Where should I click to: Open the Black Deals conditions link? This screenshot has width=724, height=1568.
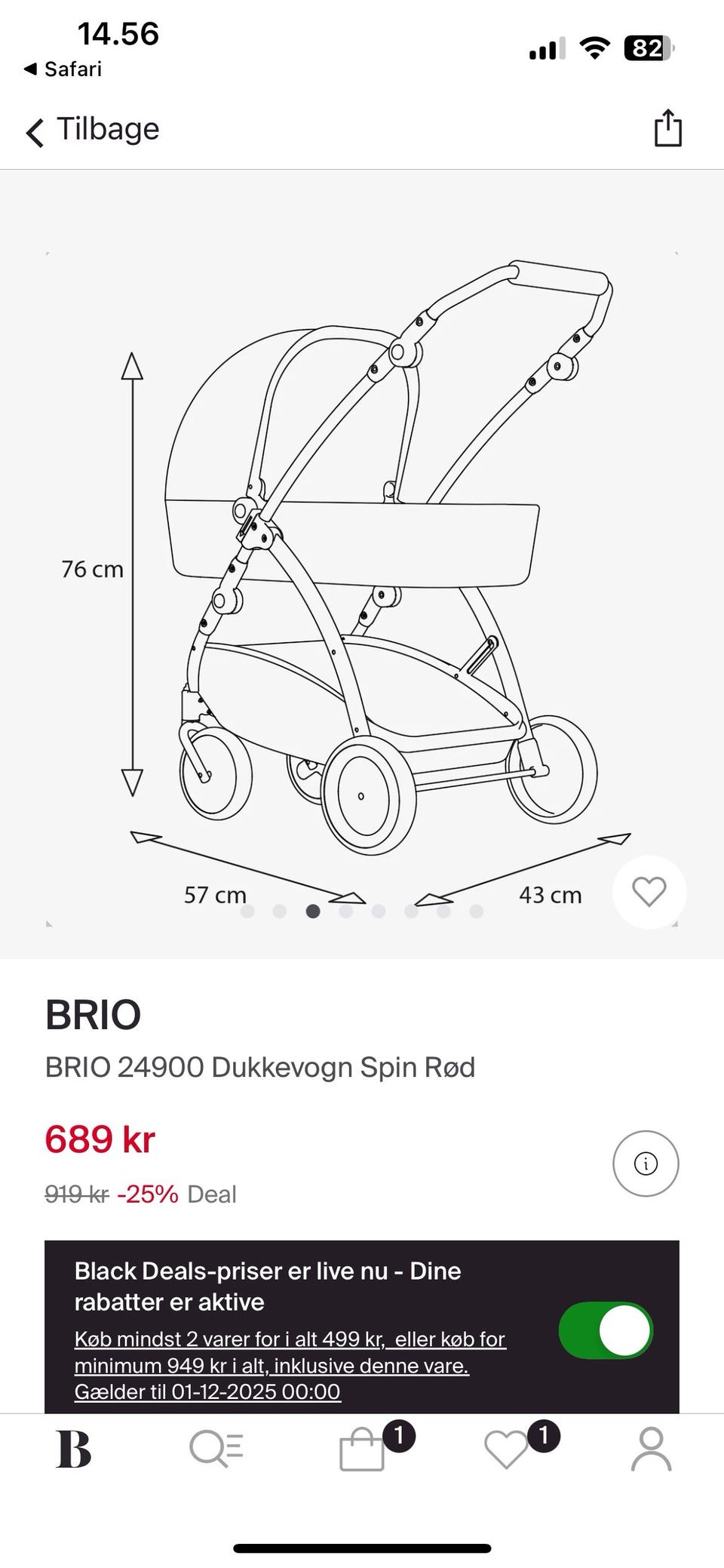coord(290,1365)
